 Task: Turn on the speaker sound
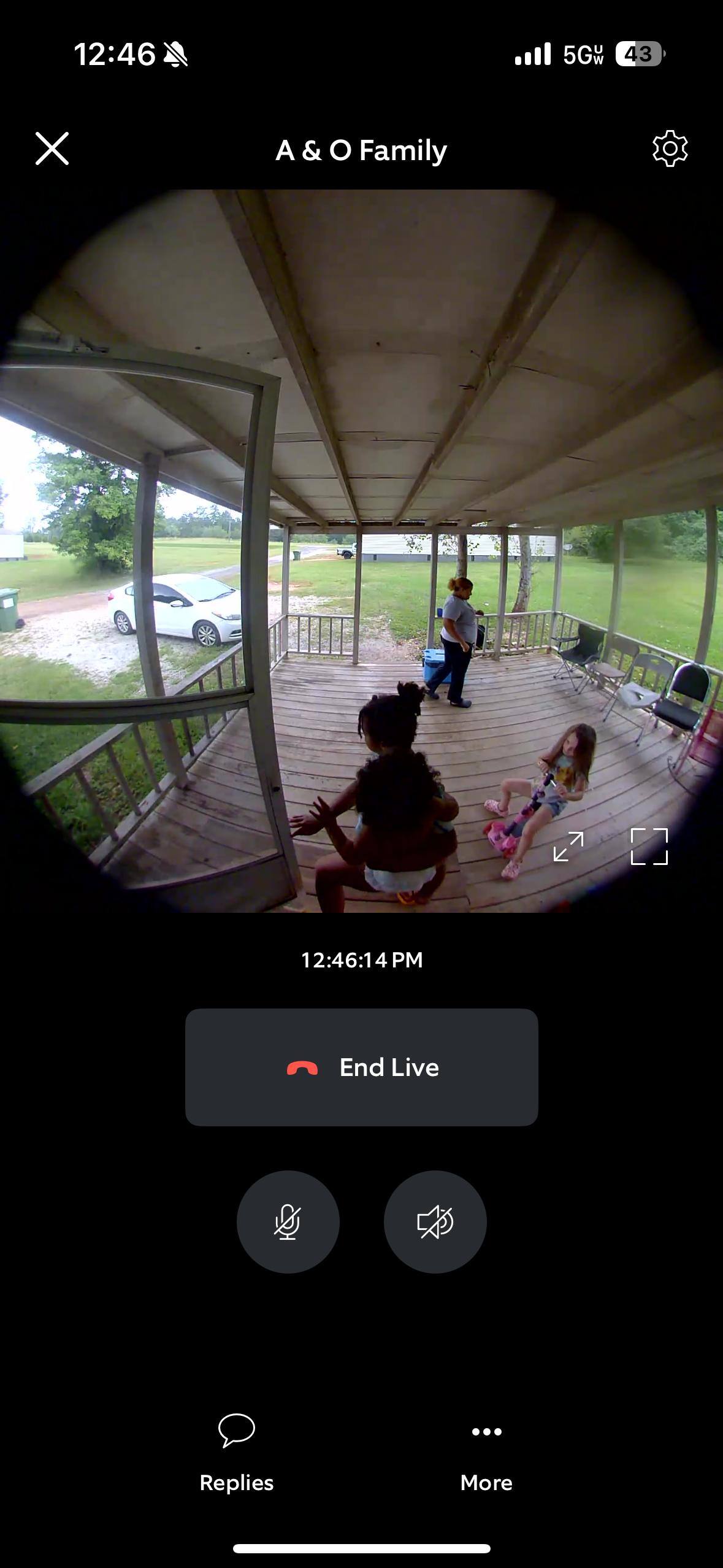[435, 1222]
